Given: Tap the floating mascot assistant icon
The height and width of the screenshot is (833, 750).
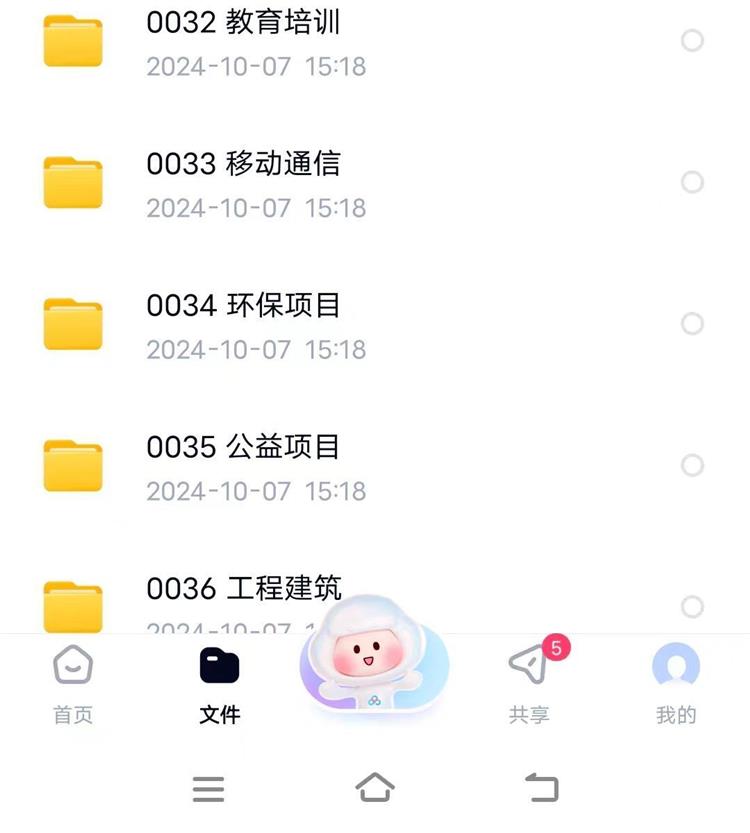Looking at the screenshot, I should (373, 670).
